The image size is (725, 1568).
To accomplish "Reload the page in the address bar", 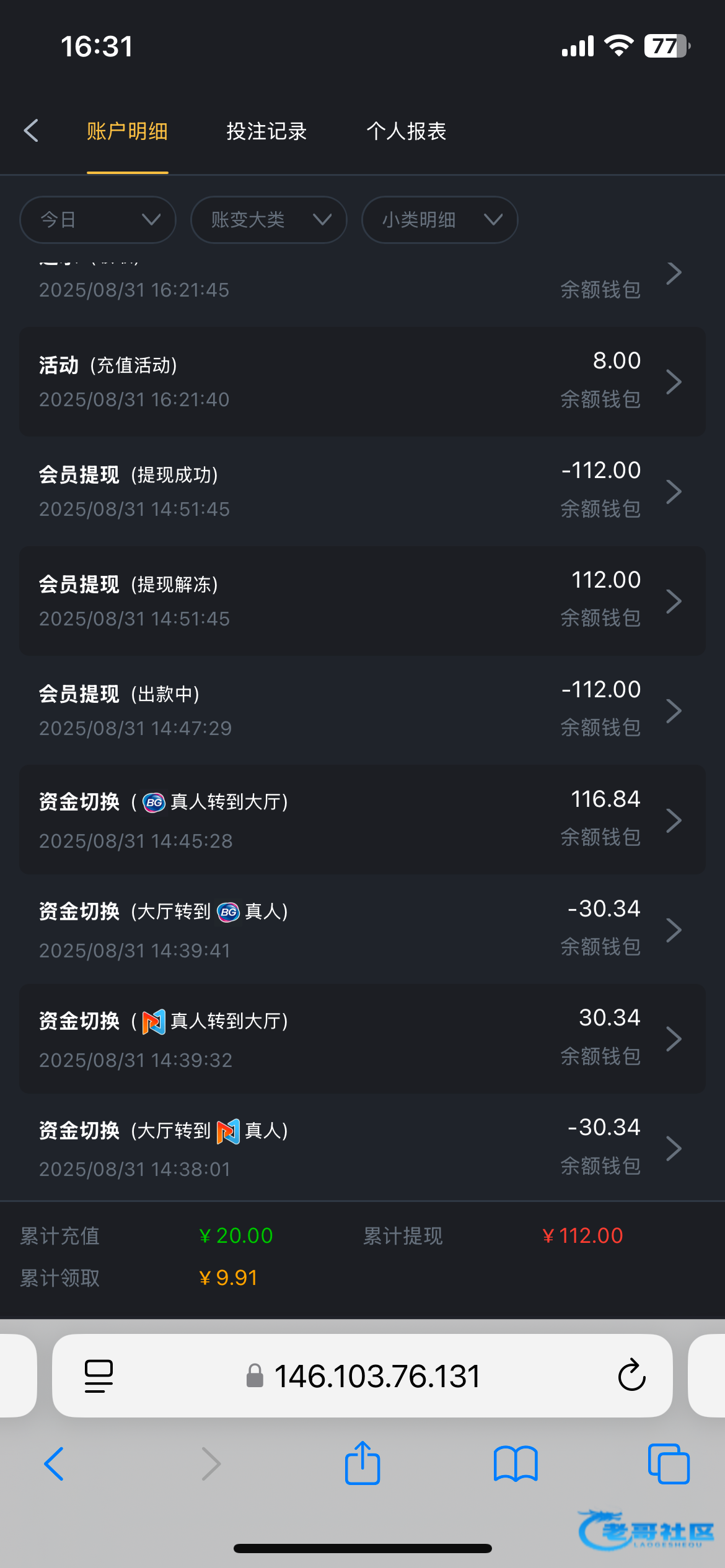I will [x=631, y=1375].
